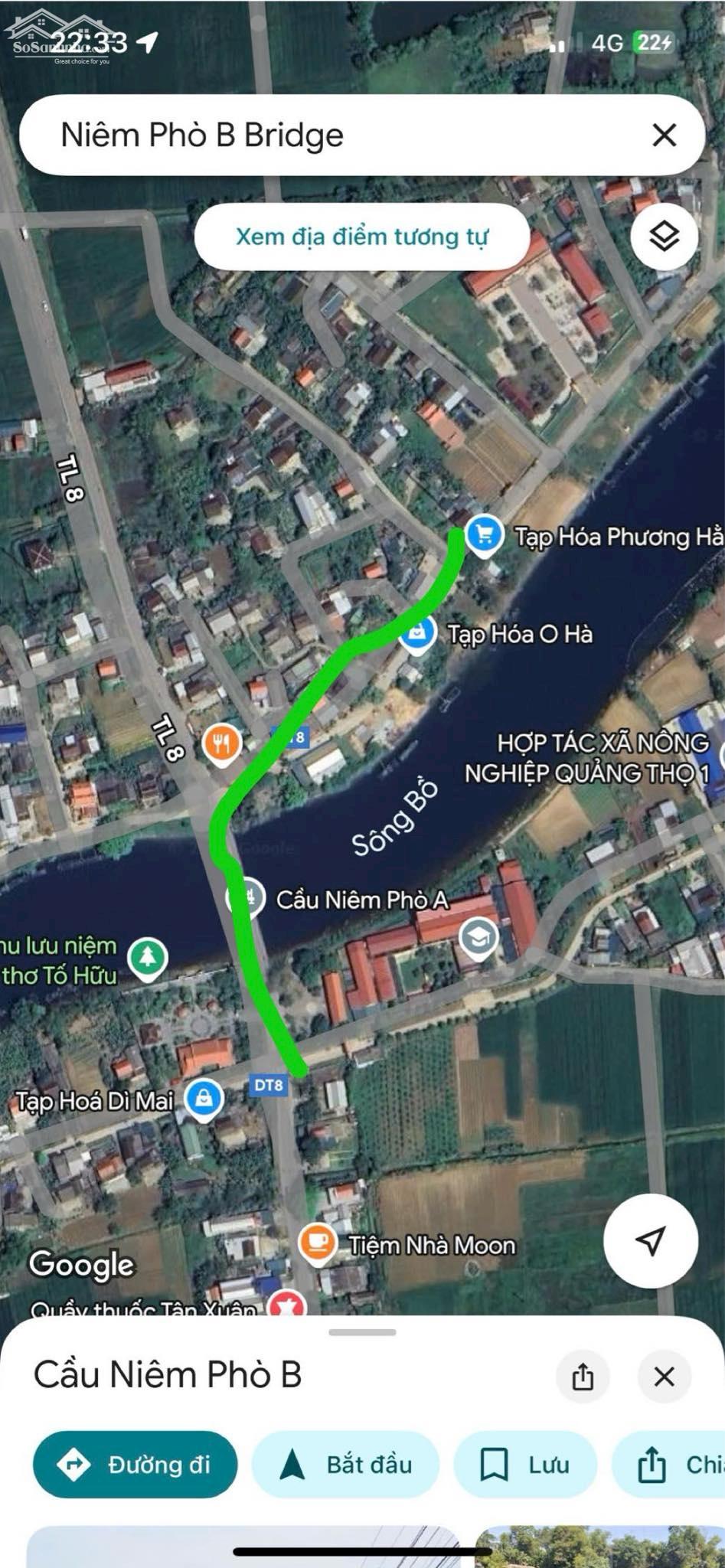Image resolution: width=725 pixels, height=1568 pixels.
Task: Tap the Chia sẻ share chip
Action: coord(668,1464)
